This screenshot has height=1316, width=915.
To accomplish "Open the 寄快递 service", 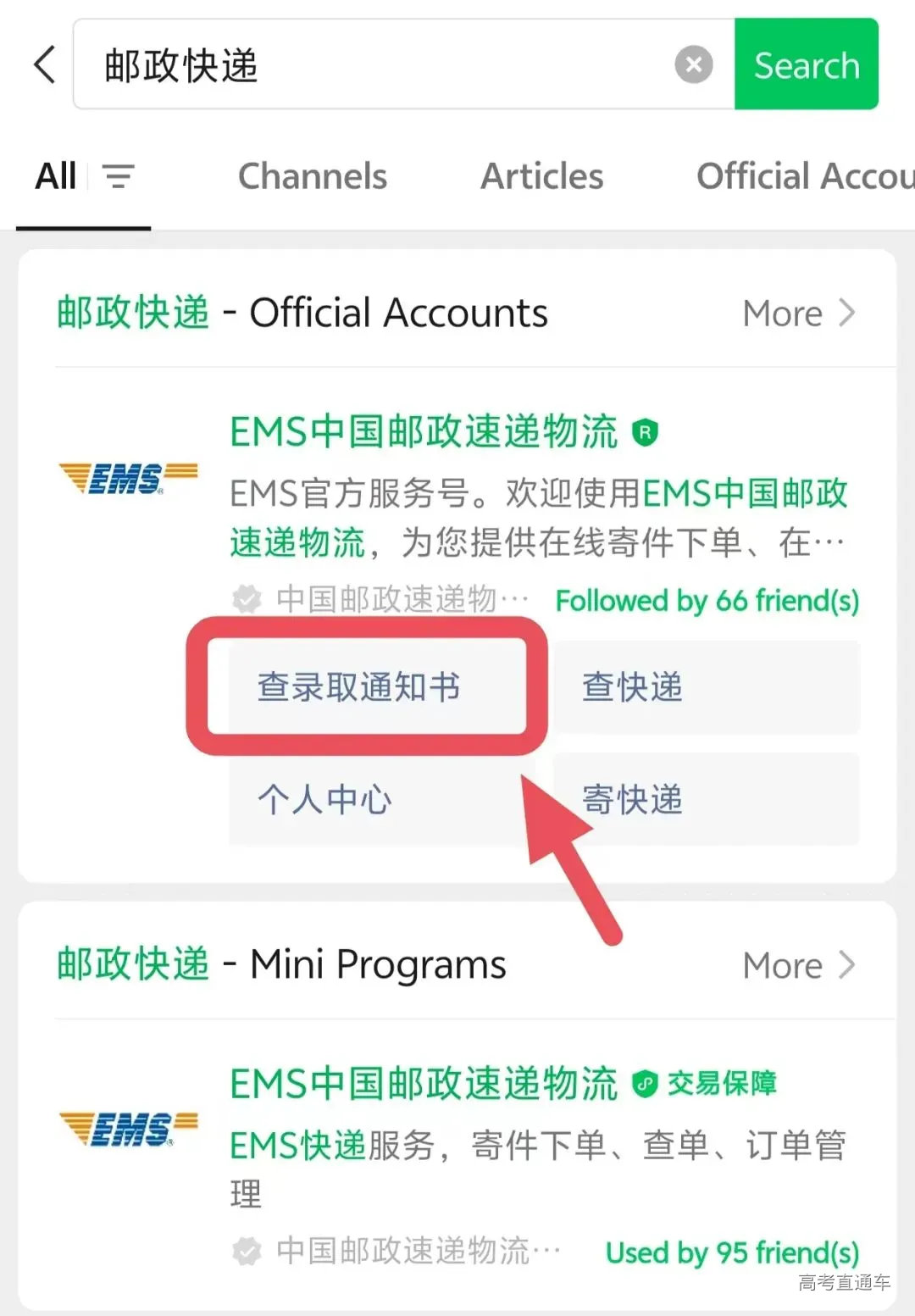I will [630, 799].
